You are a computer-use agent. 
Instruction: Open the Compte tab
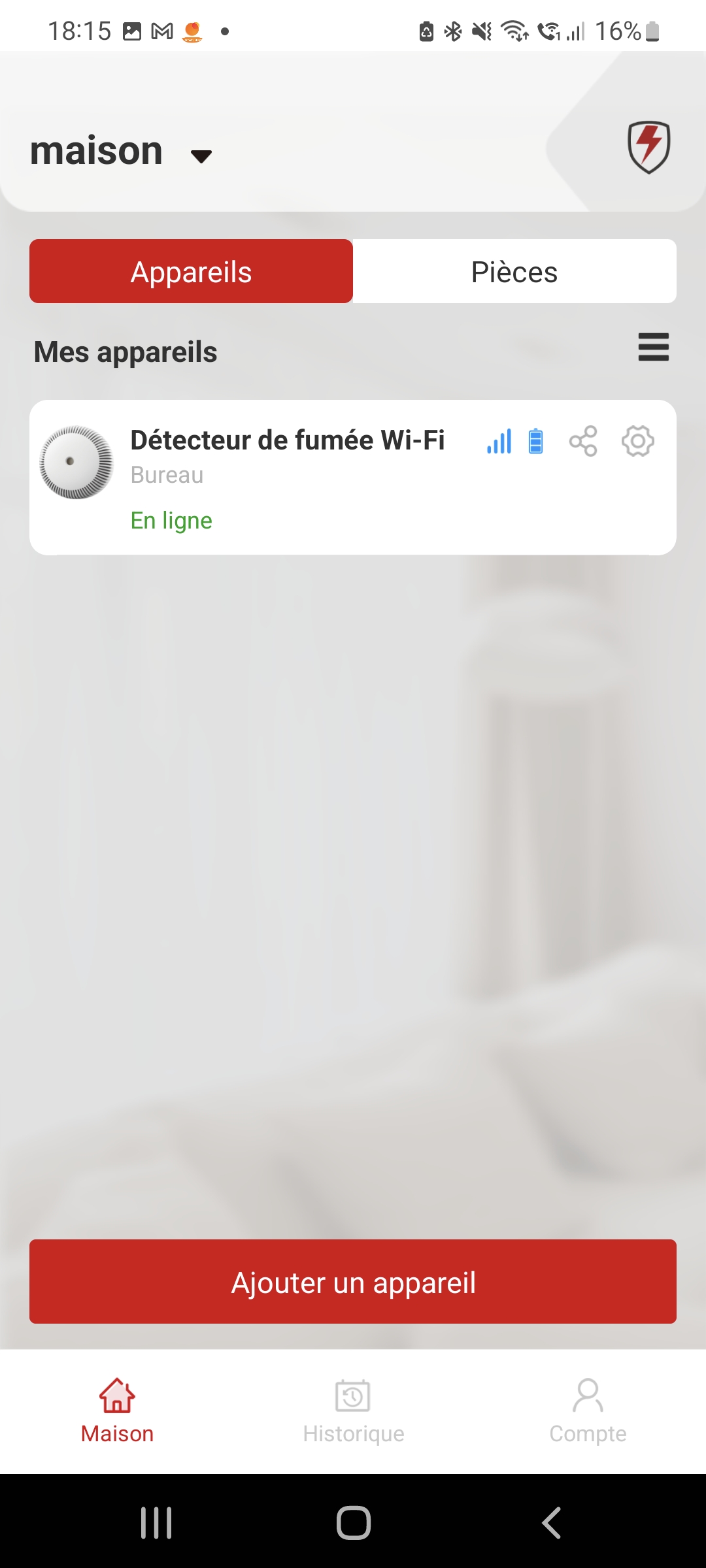(588, 1410)
